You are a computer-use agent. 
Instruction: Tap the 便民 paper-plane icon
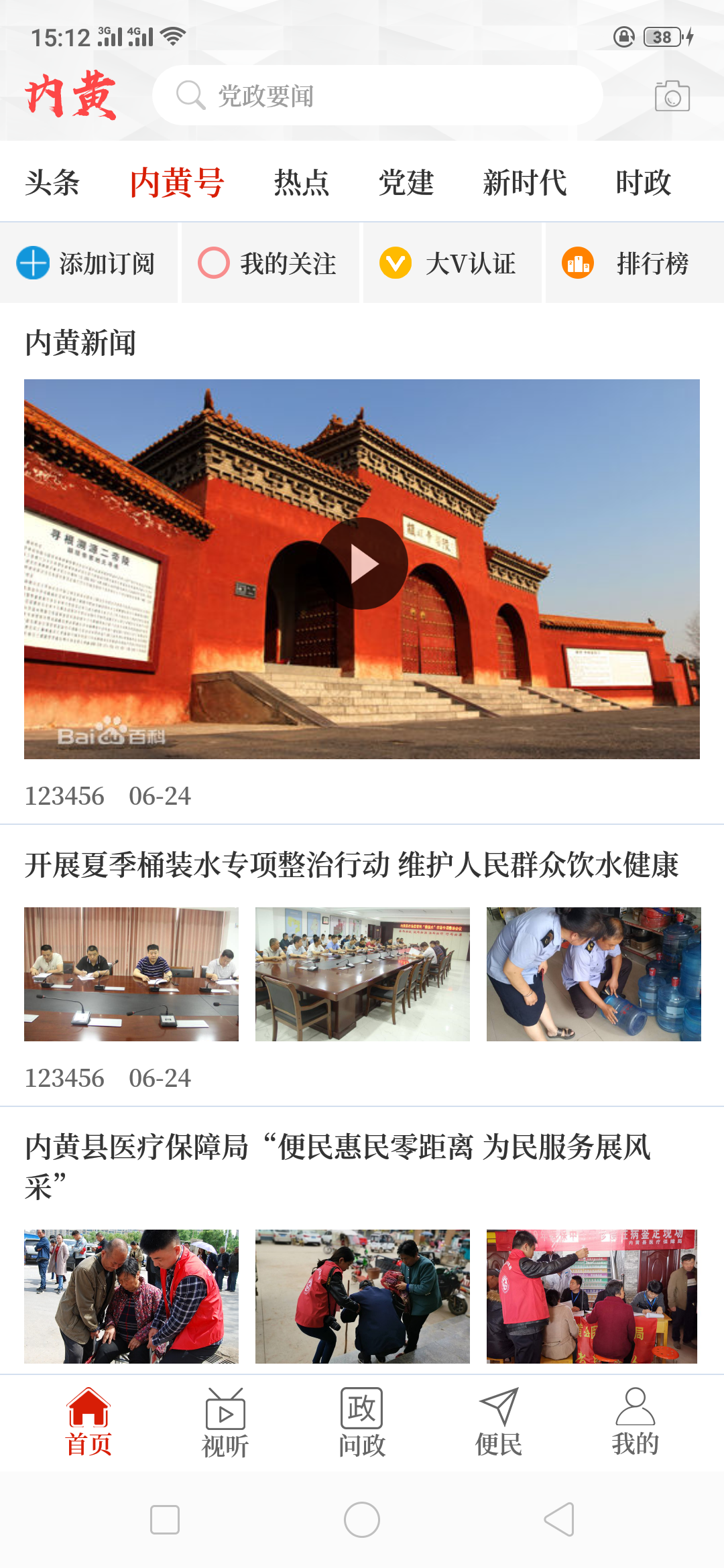tap(497, 1404)
